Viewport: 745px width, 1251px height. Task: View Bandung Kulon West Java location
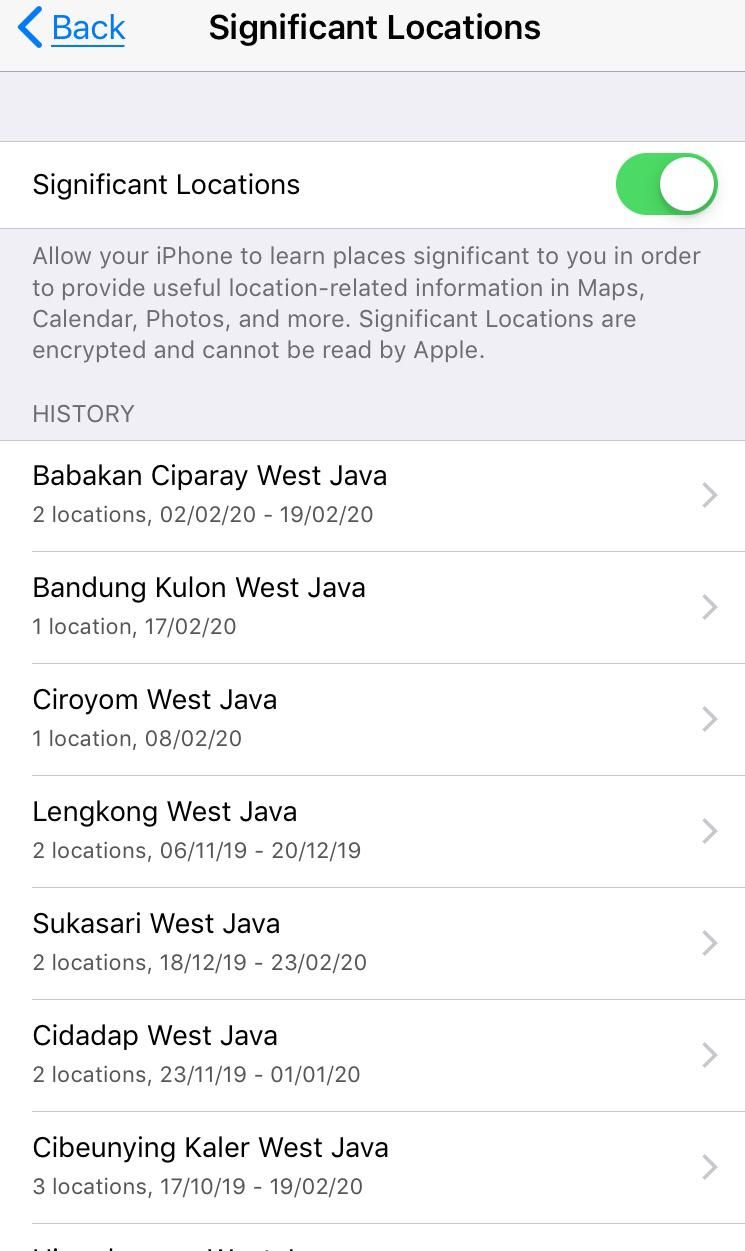(x=372, y=607)
